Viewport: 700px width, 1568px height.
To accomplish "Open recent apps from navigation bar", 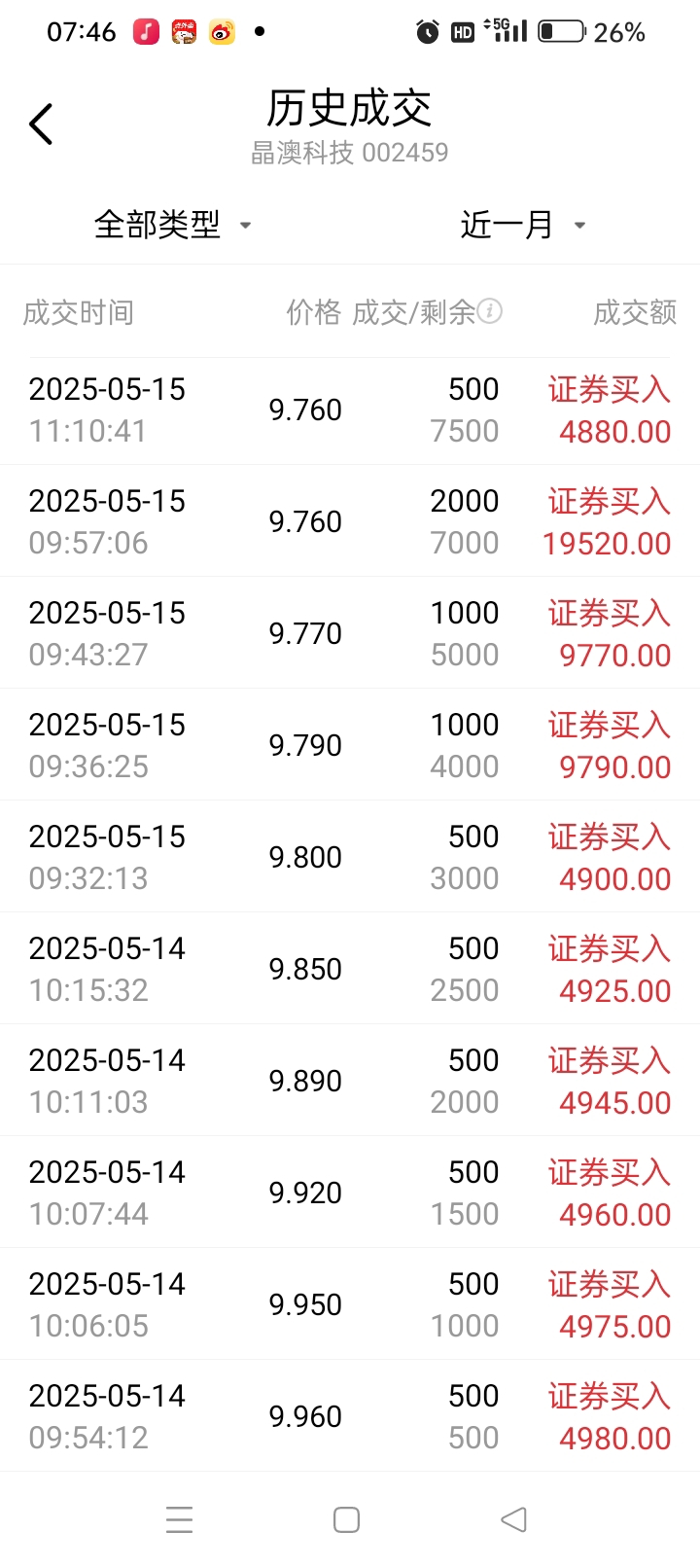I will [180, 1519].
